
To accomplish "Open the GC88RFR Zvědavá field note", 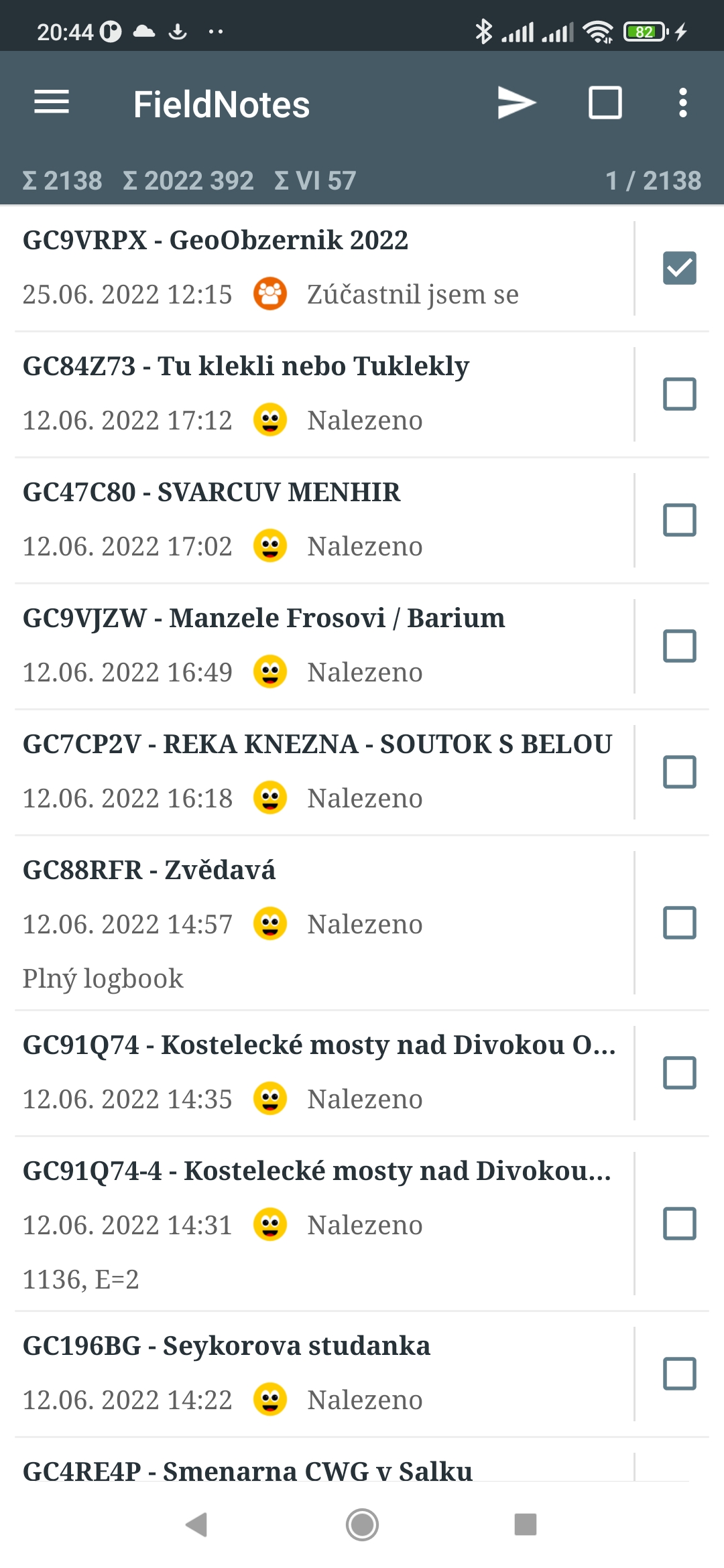I will (x=322, y=923).
